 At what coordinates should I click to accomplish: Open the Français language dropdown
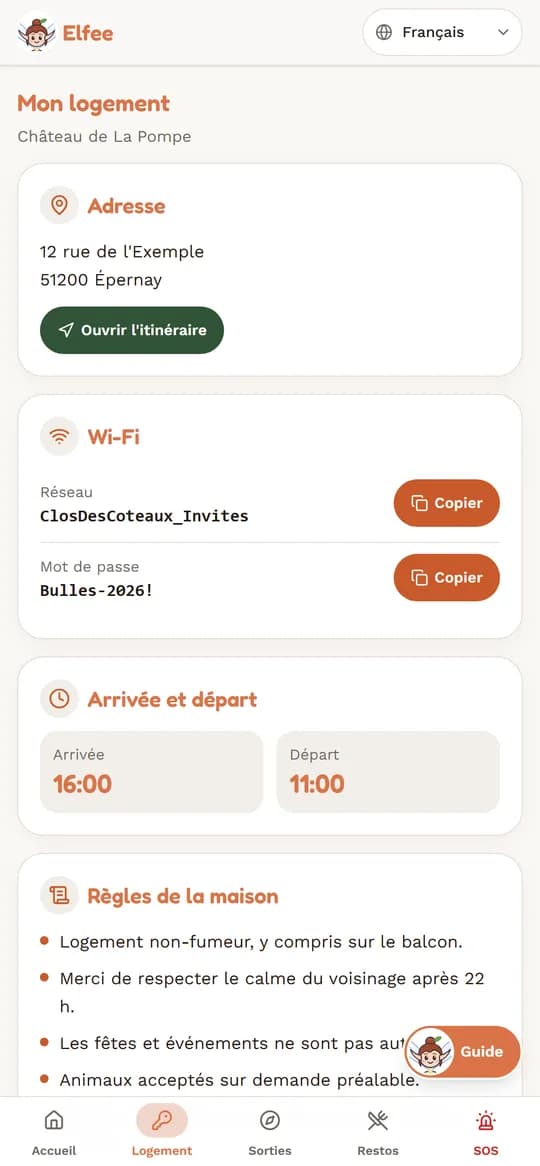tap(442, 32)
